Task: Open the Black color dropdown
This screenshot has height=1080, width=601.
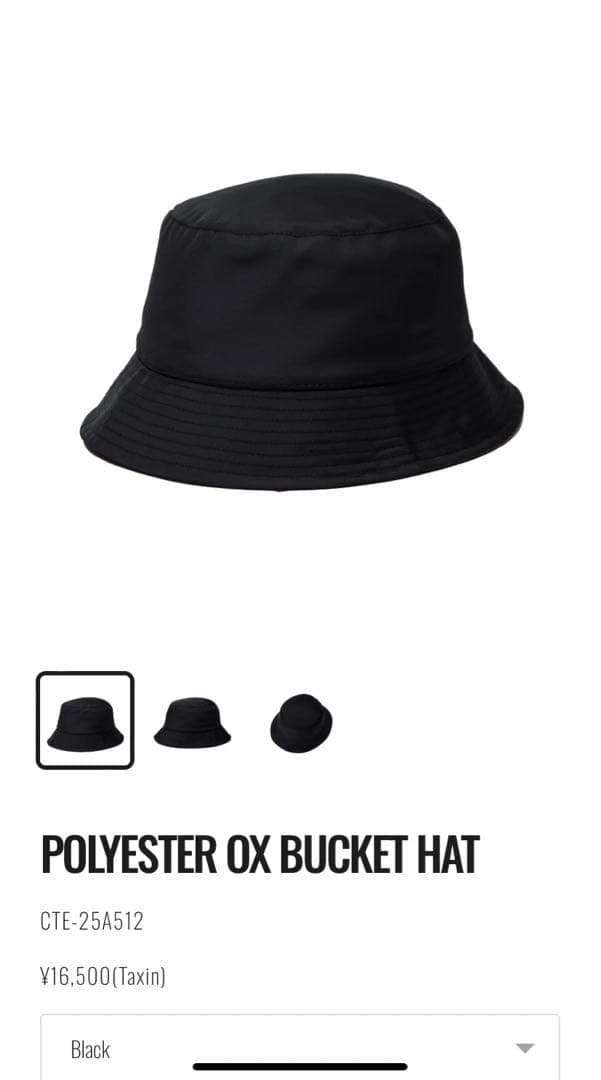Action: point(300,1048)
